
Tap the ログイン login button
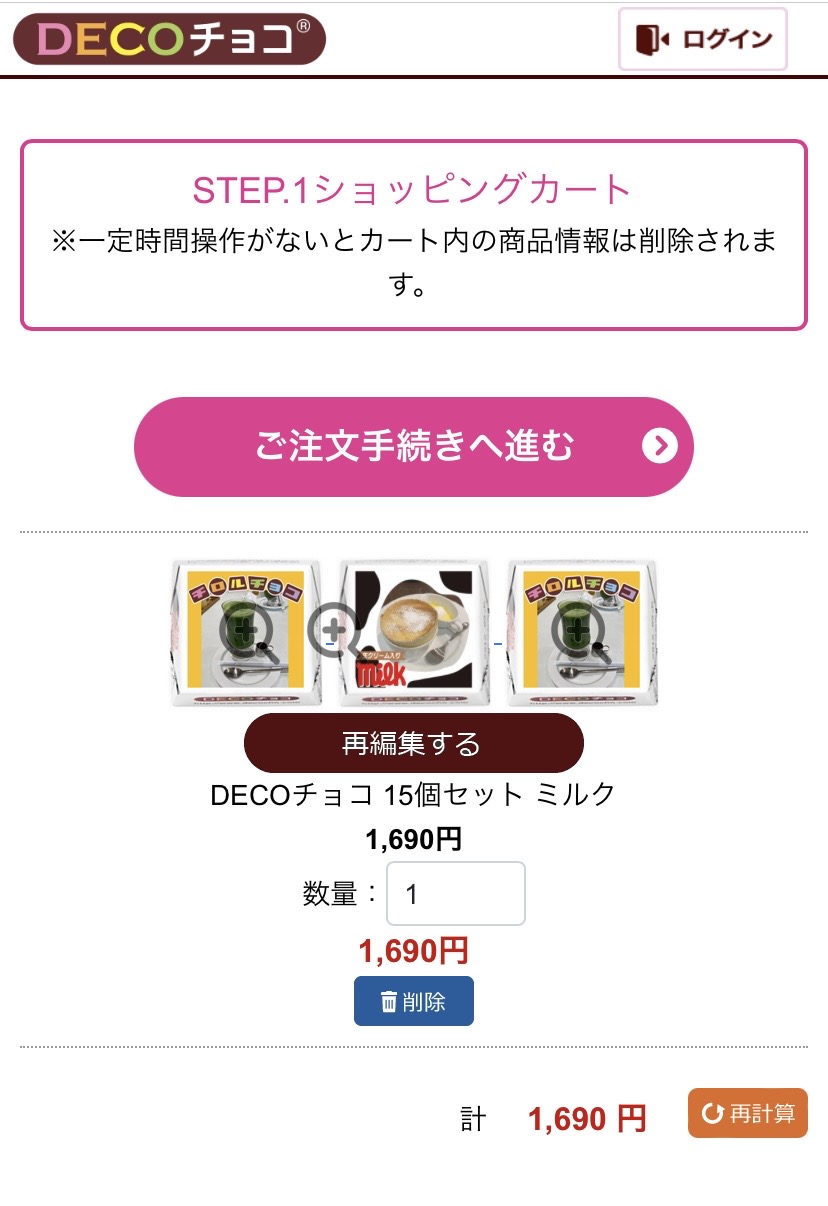tap(702, 39)
